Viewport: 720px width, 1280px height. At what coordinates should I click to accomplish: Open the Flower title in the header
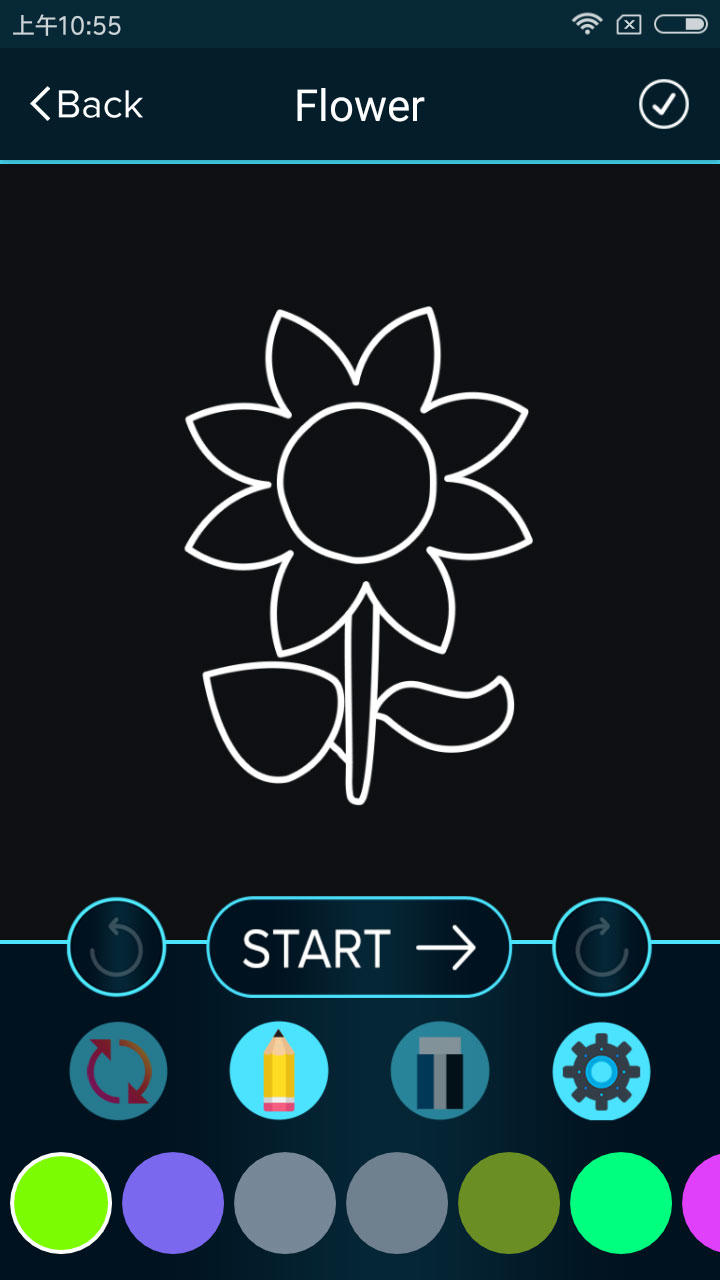(359, 106)
